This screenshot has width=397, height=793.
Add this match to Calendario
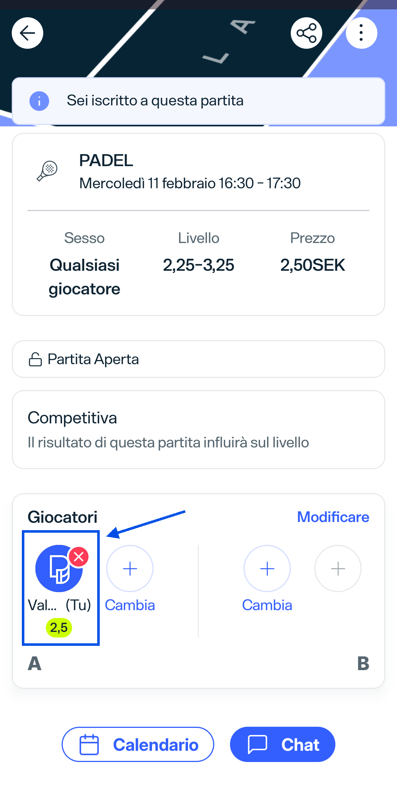pyautogui.click(x=138, y=744)
